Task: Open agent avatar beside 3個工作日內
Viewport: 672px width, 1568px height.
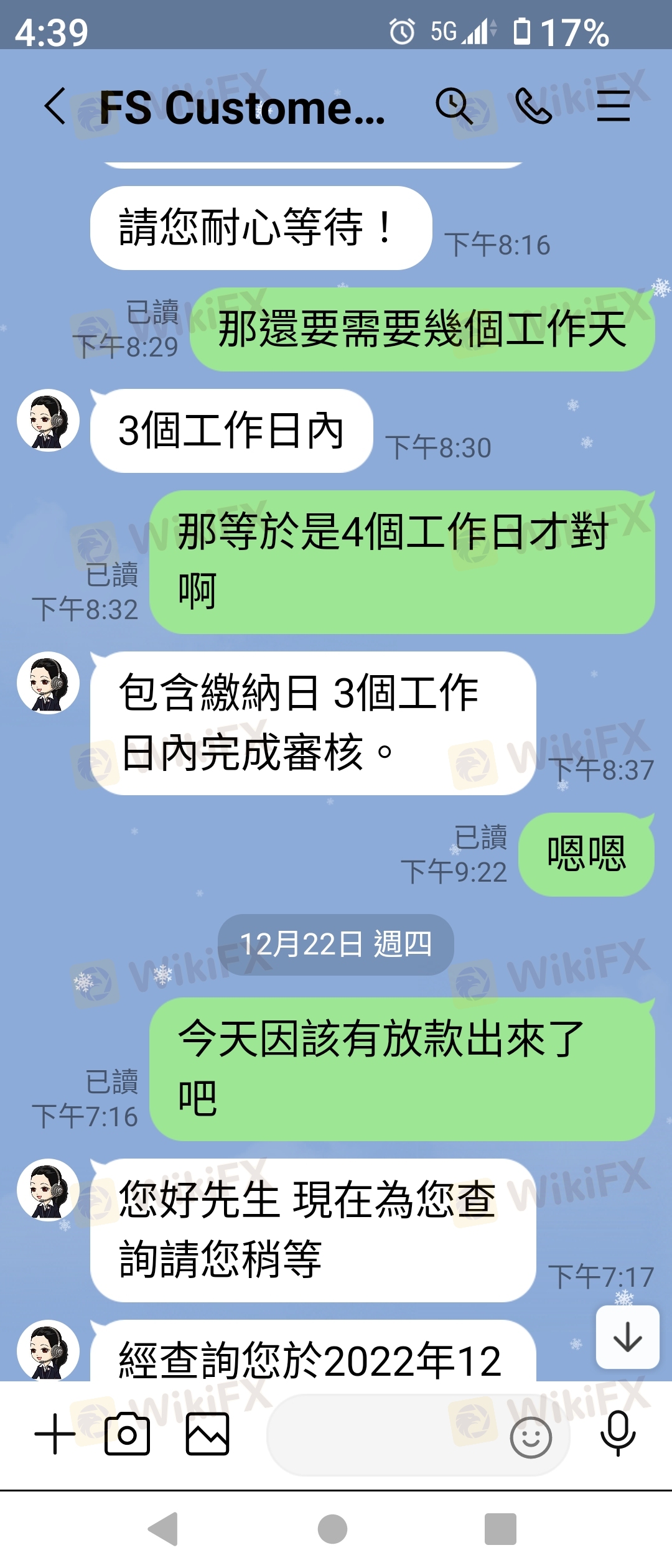Action: [x=49, y=420]
